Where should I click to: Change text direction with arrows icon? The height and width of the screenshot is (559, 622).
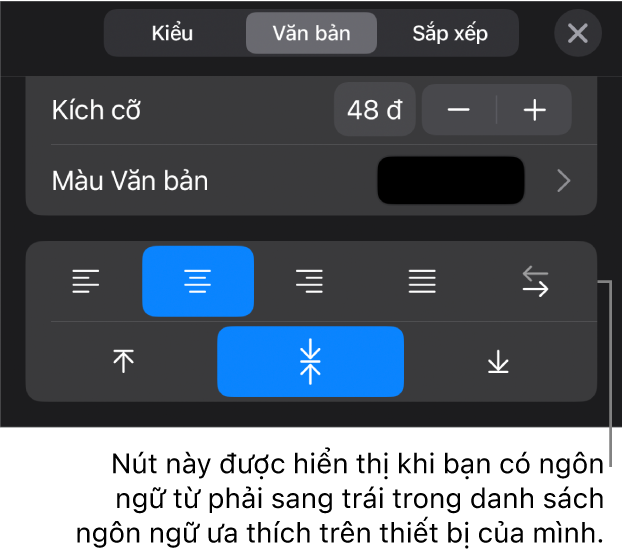coord(536,282)
